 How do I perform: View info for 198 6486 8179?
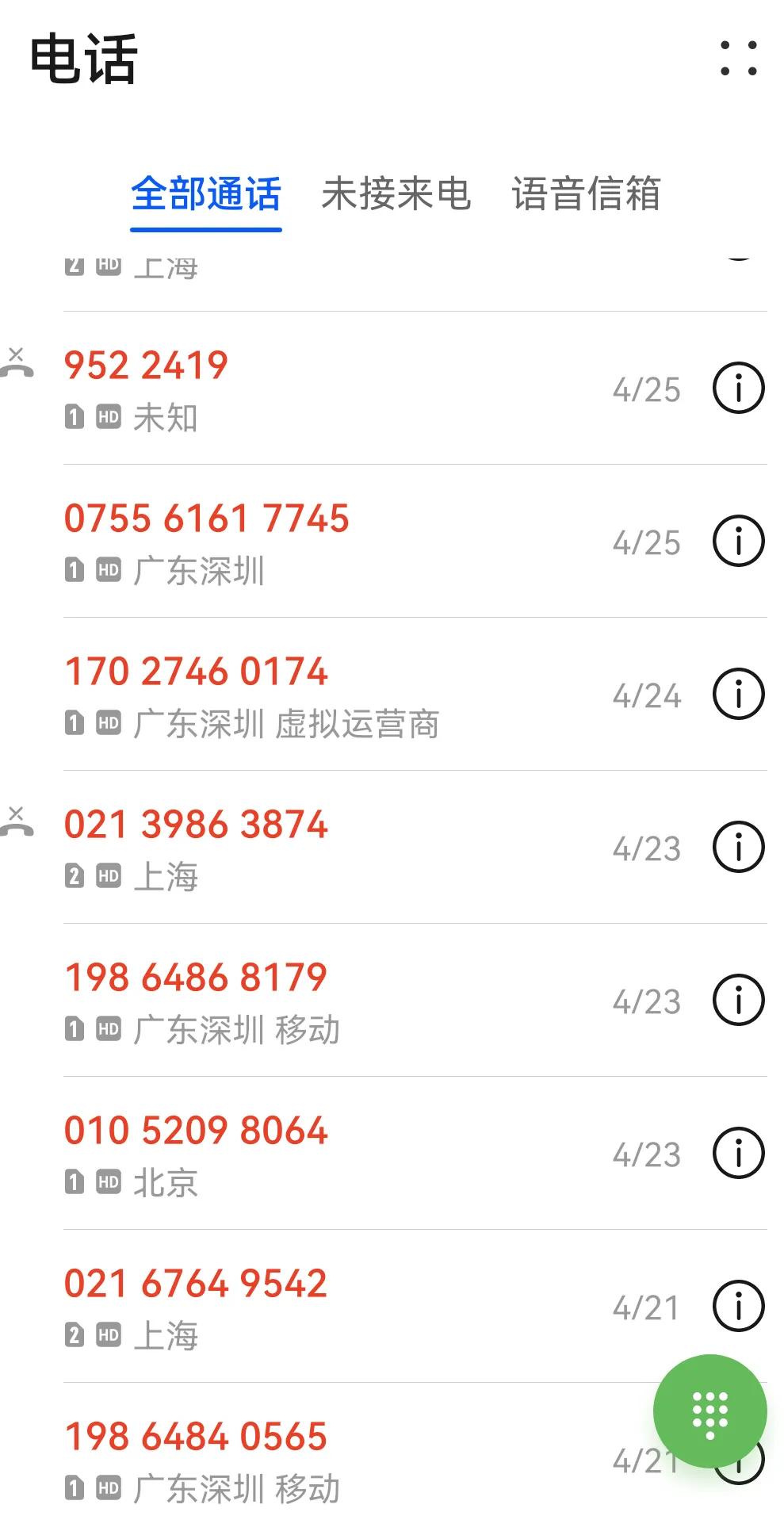point(738,1001)
